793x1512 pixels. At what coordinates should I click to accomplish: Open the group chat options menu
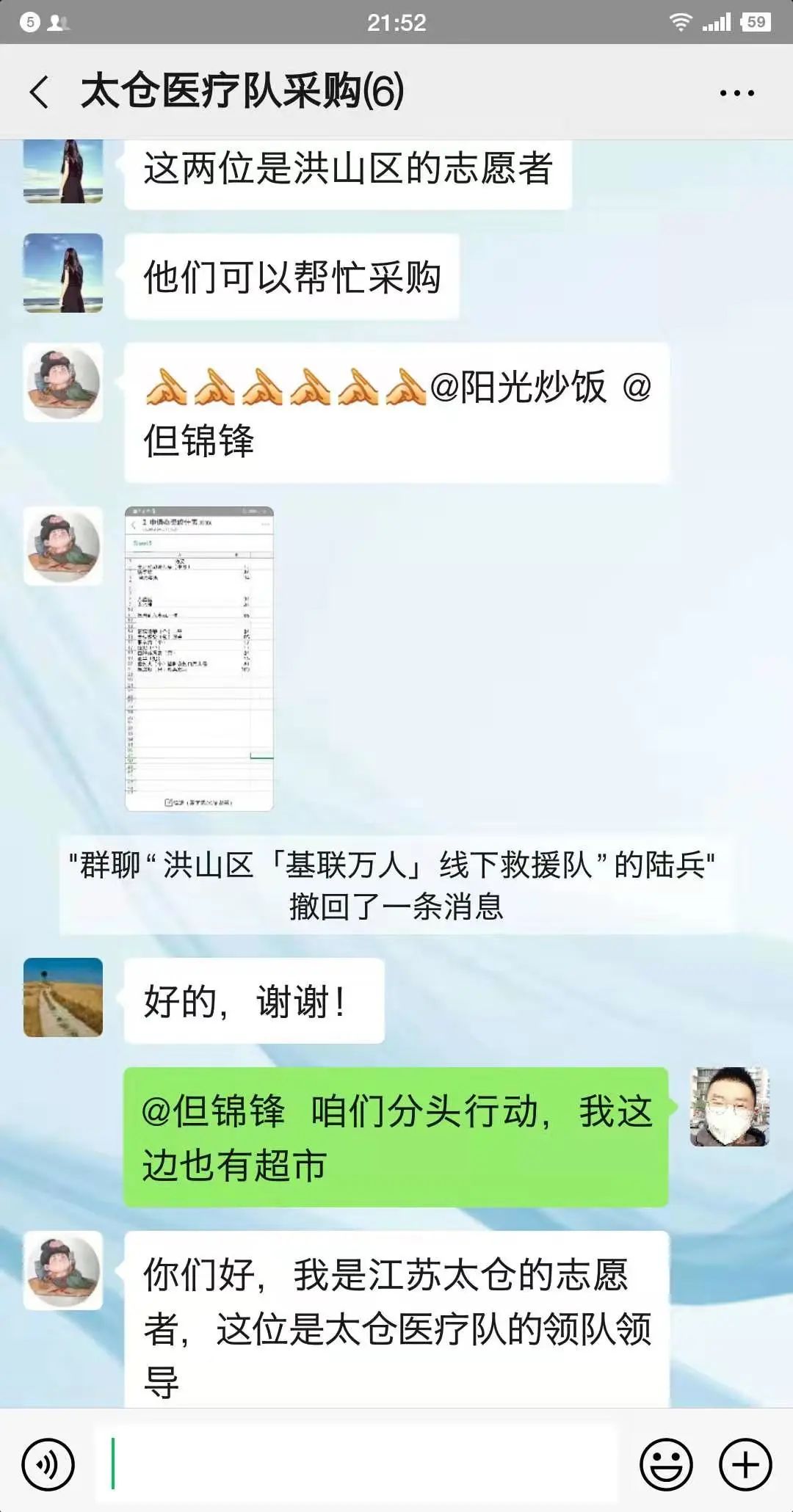click(736, 93)
